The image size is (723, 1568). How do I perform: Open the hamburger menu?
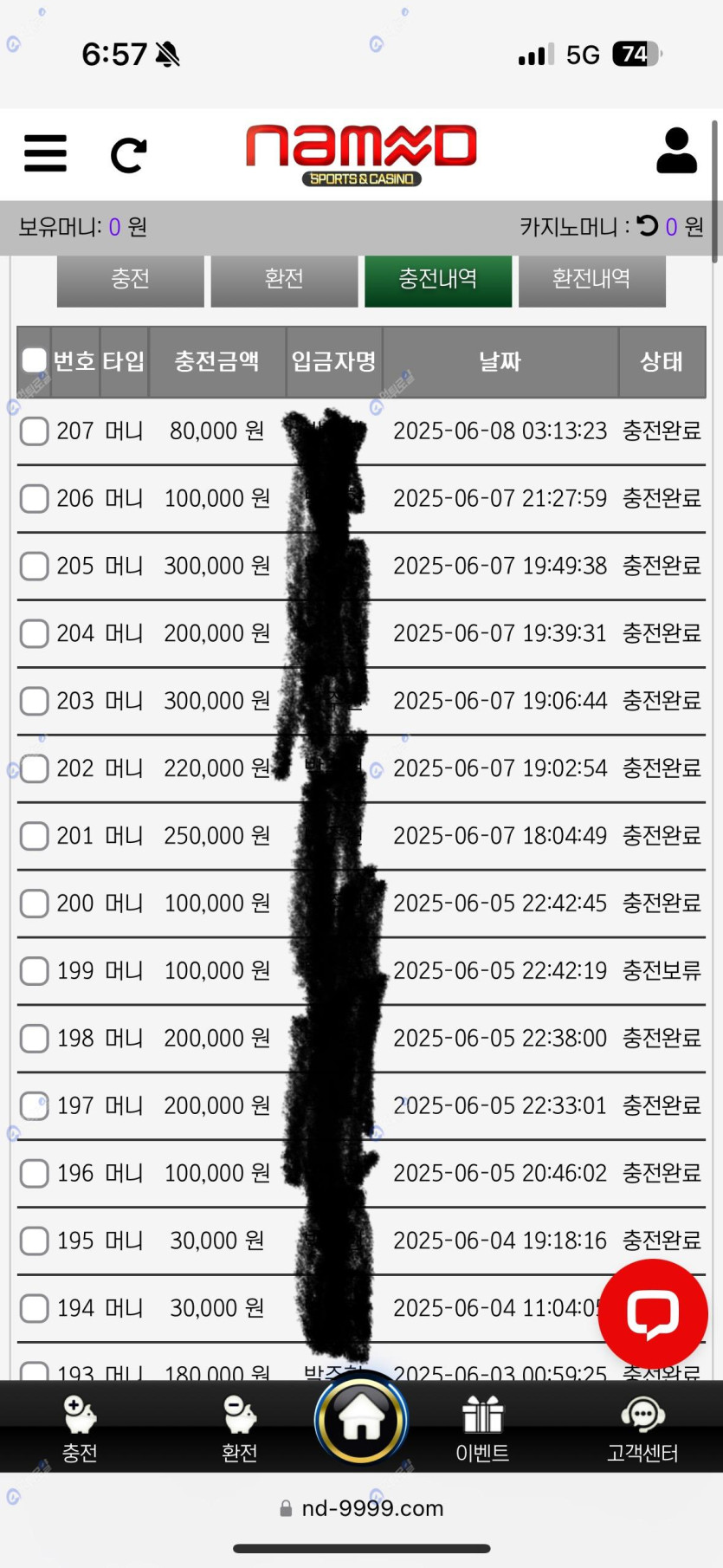45,153
